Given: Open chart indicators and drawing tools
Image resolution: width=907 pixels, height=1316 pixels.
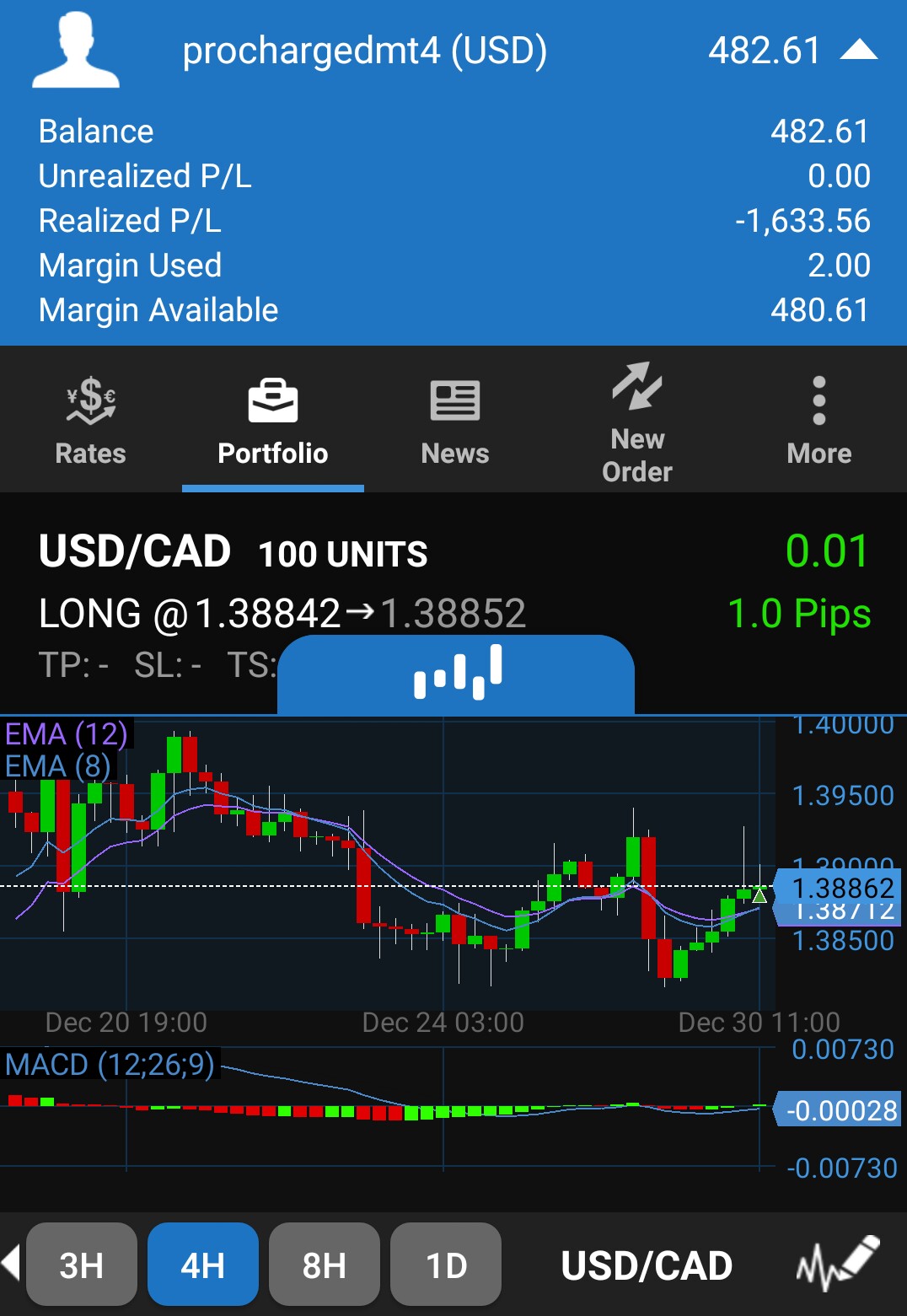Looking at the screenshot, I should click(836, 1264).
